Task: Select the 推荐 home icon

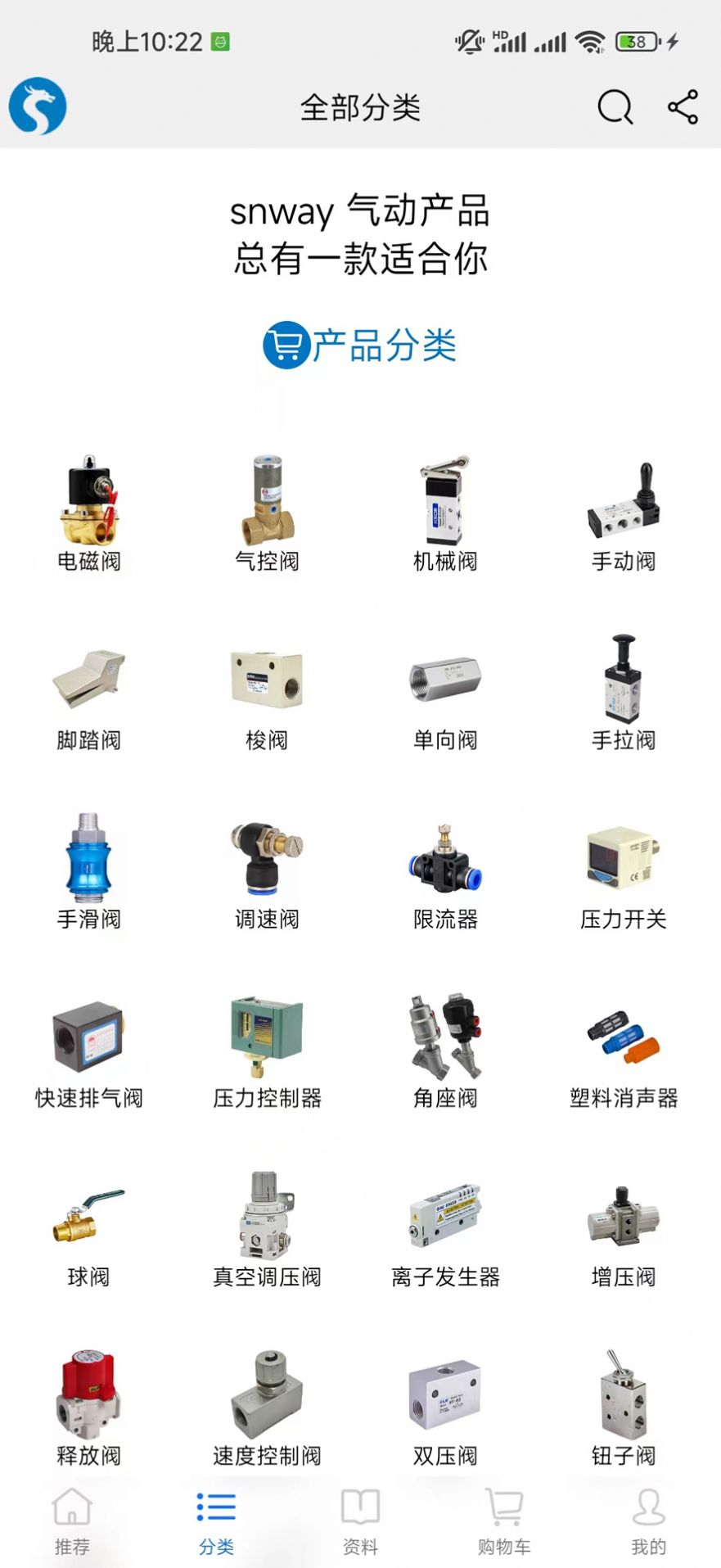Action: click(72, 1510)
